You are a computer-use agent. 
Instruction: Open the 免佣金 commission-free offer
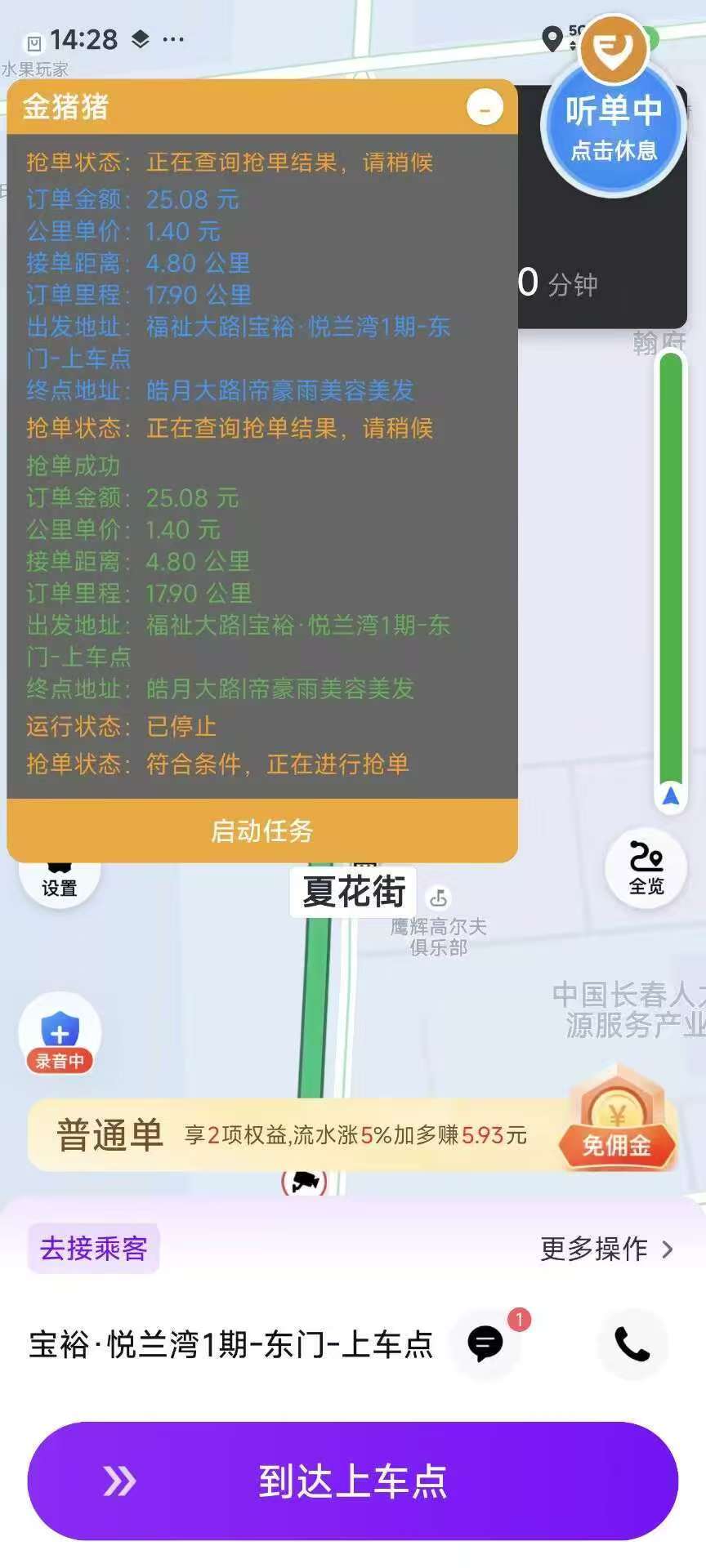click(617, 1127)
